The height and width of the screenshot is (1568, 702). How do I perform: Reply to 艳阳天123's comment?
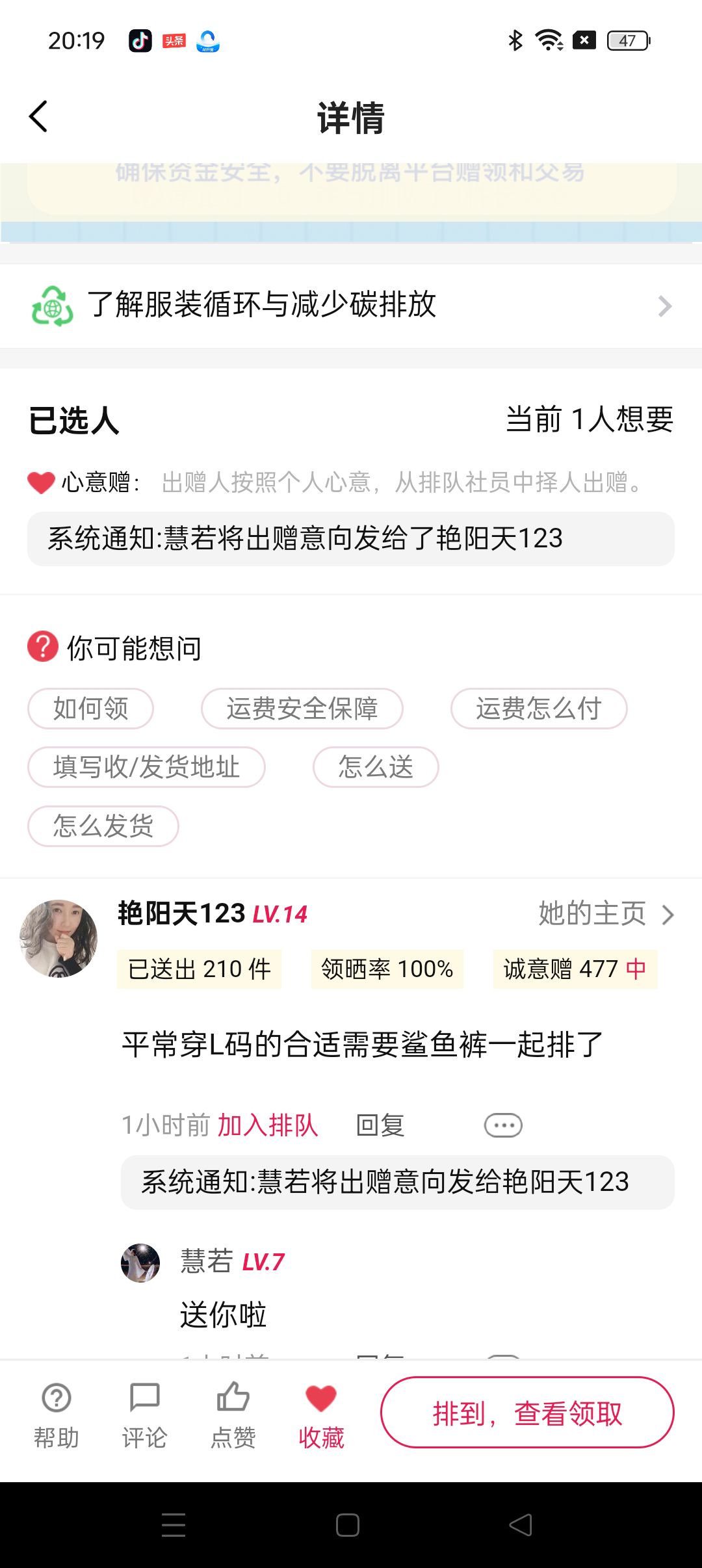click(380, 1125)
